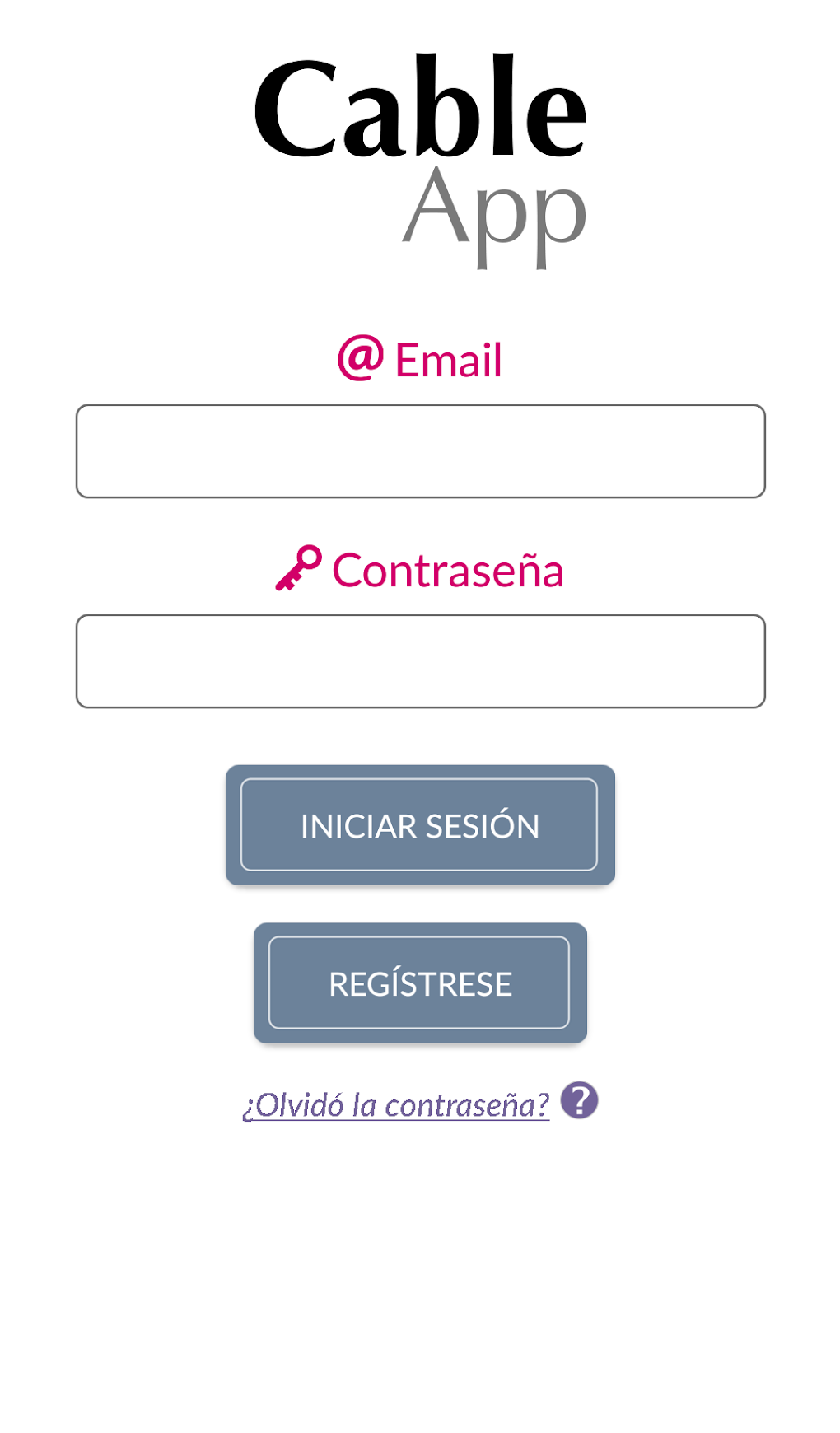Click the pink key icon beside Contraseña
This screenshot has width=840, height=1433.
pyautogui.click(x=298, y=567)
